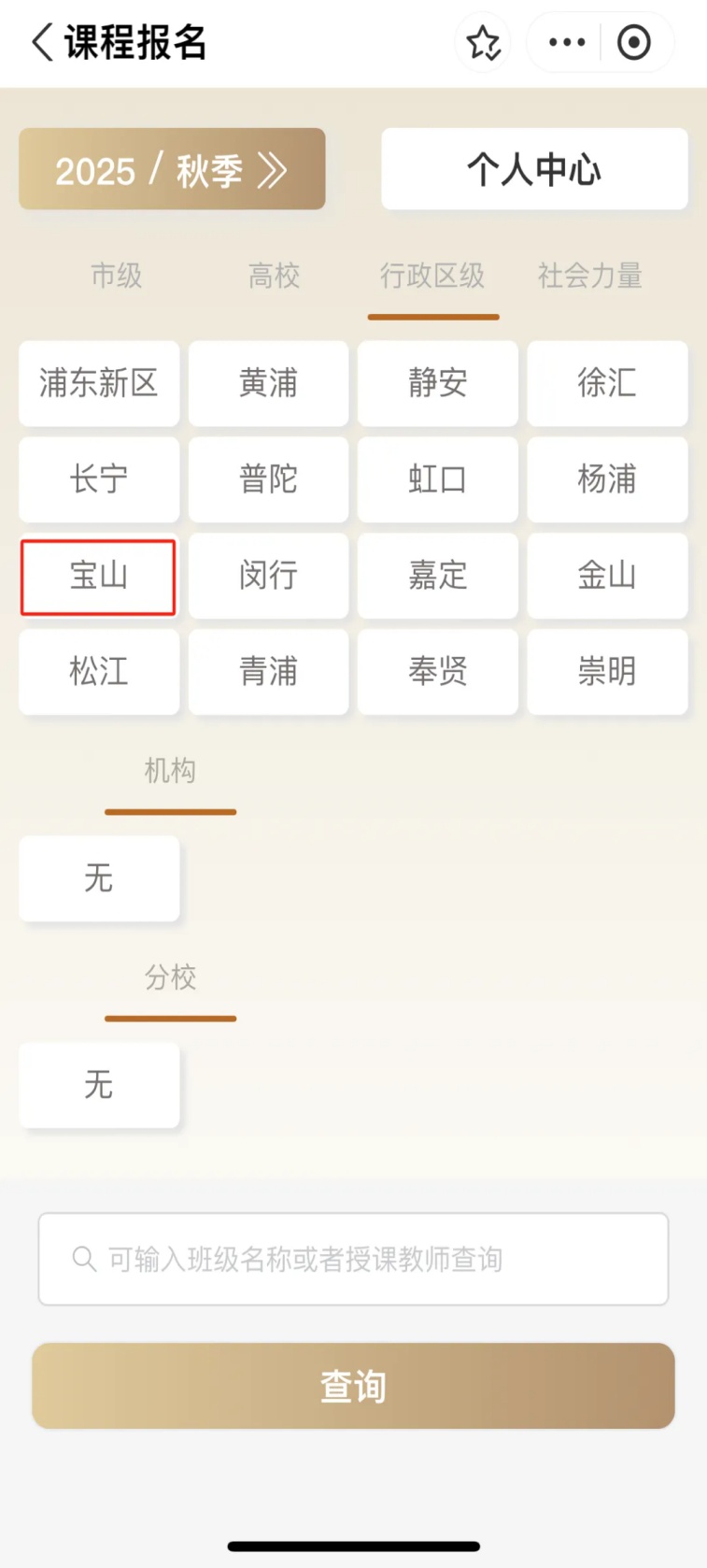Switch to the 高校 tab
707x1568 pixels.
(274, 276)
